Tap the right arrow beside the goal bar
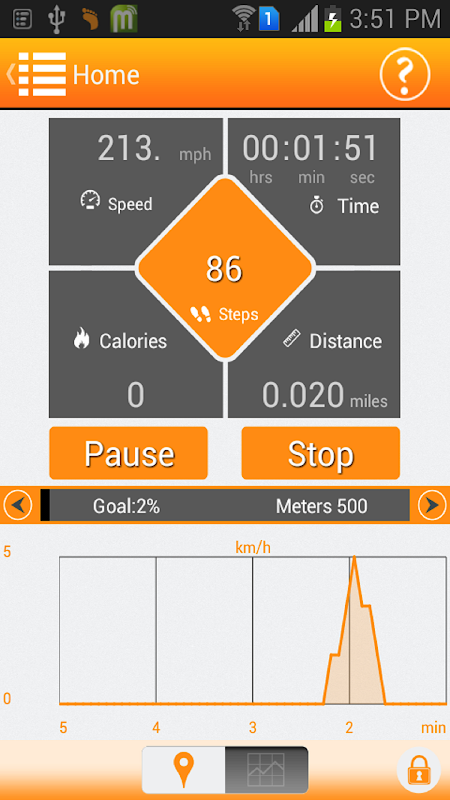Screen dimensions: 450x800 432,506
